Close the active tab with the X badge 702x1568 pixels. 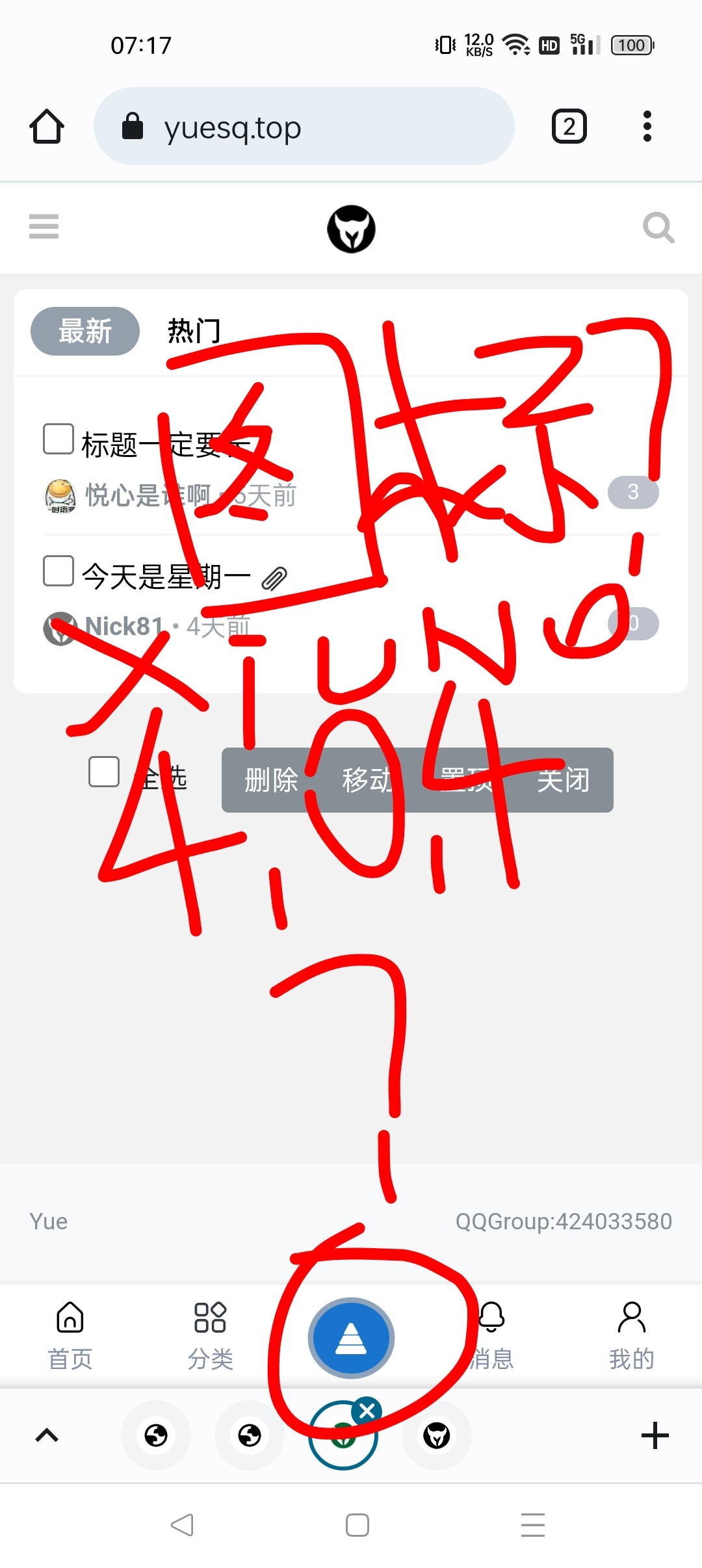(x=367, y=1411)
